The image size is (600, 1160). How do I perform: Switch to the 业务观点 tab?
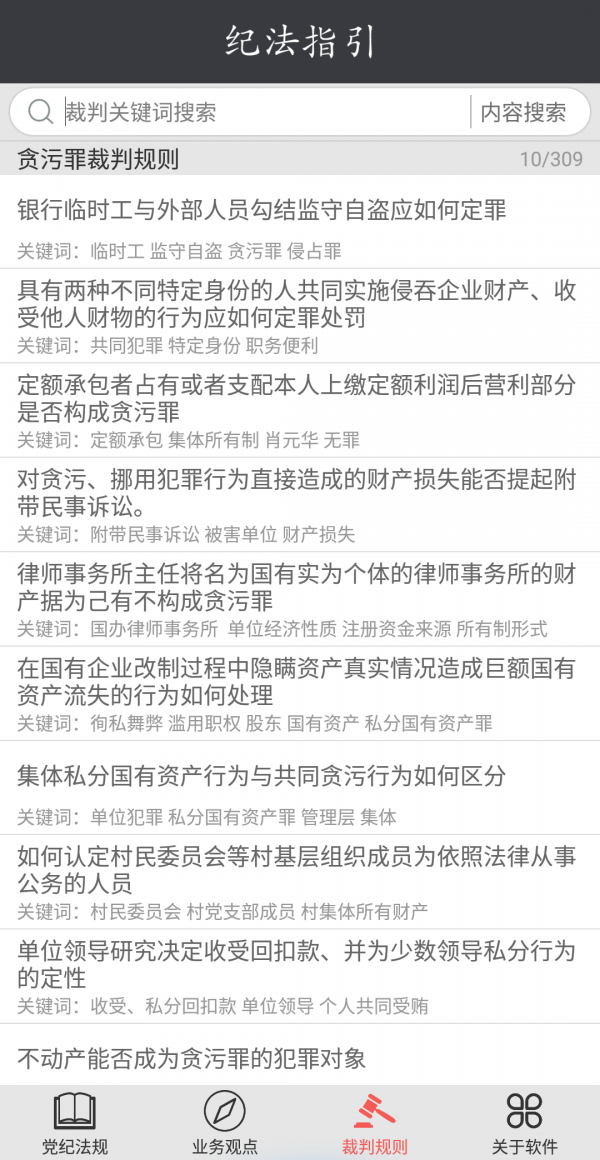coord(225,1123)
